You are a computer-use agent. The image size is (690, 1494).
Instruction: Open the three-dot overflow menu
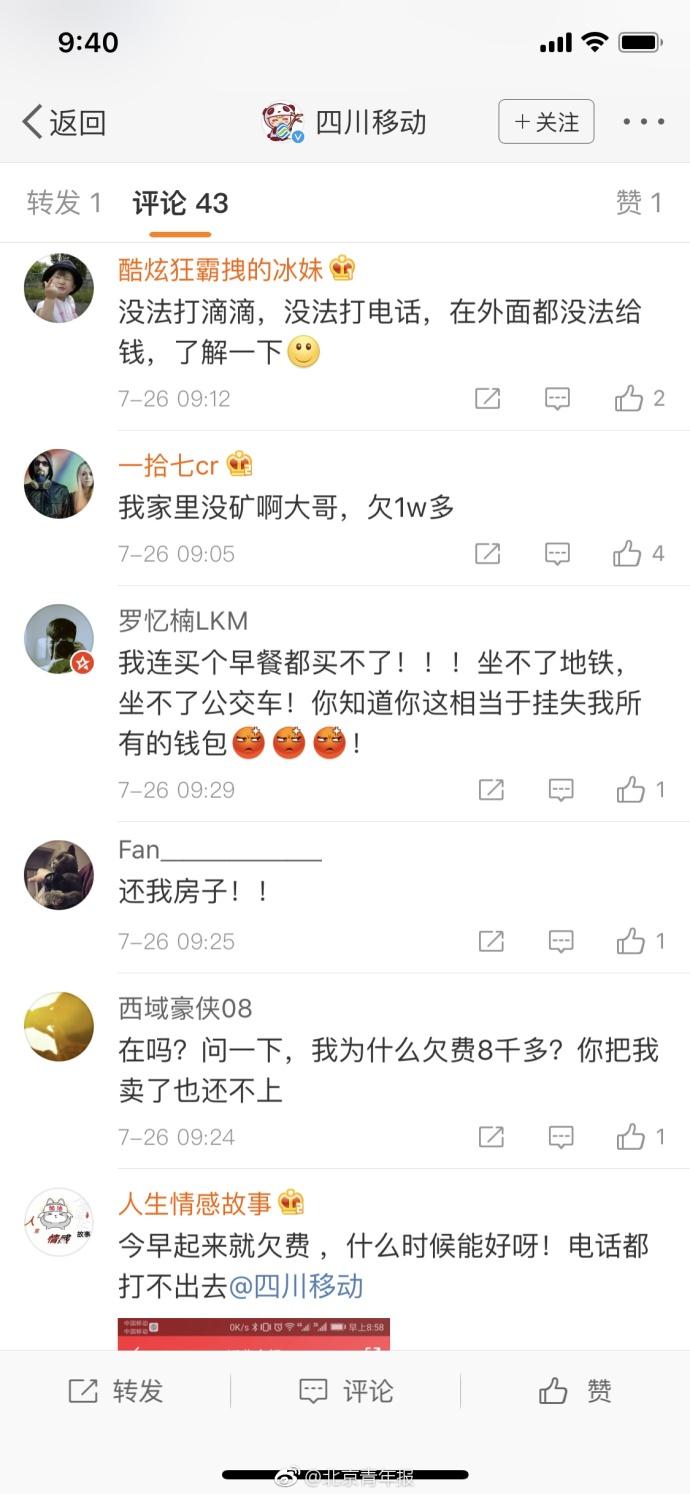pyautogui.click(x=643, y=122)
